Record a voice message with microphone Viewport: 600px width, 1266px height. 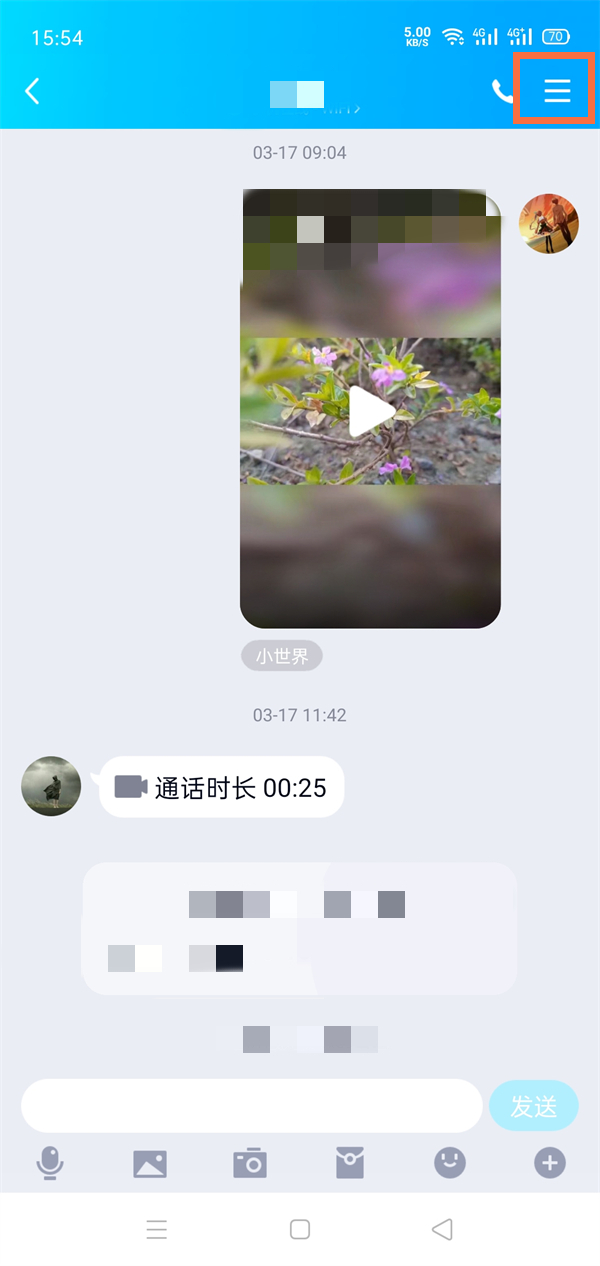click(50, 1163)
